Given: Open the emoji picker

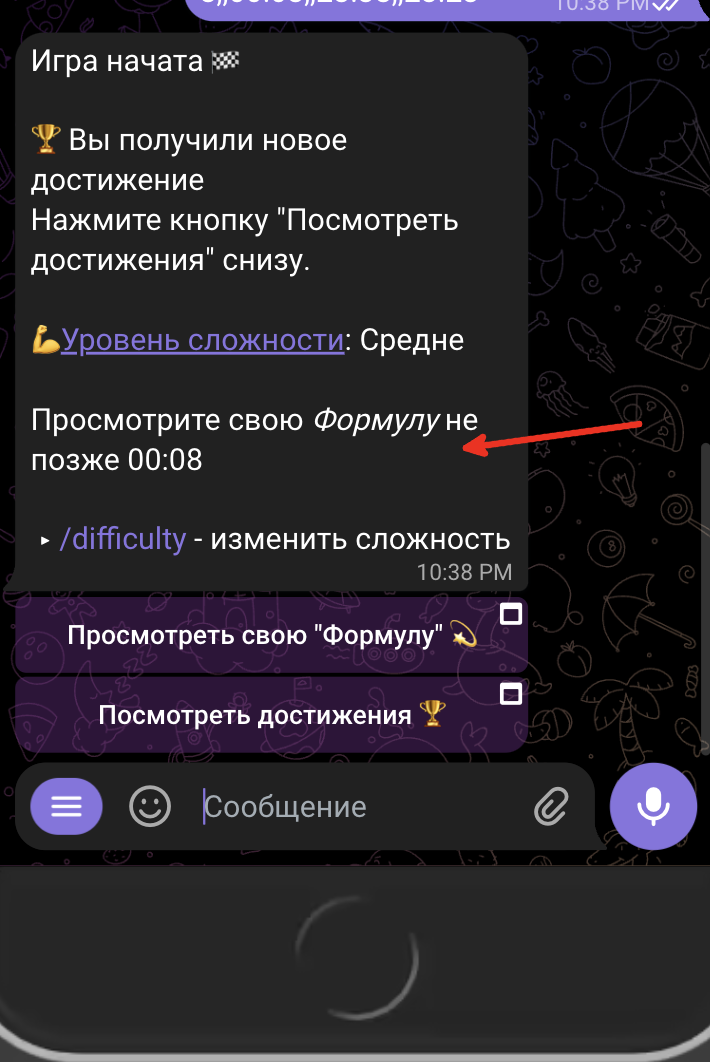Looking at the screenshot, I should tap(150, 806).
